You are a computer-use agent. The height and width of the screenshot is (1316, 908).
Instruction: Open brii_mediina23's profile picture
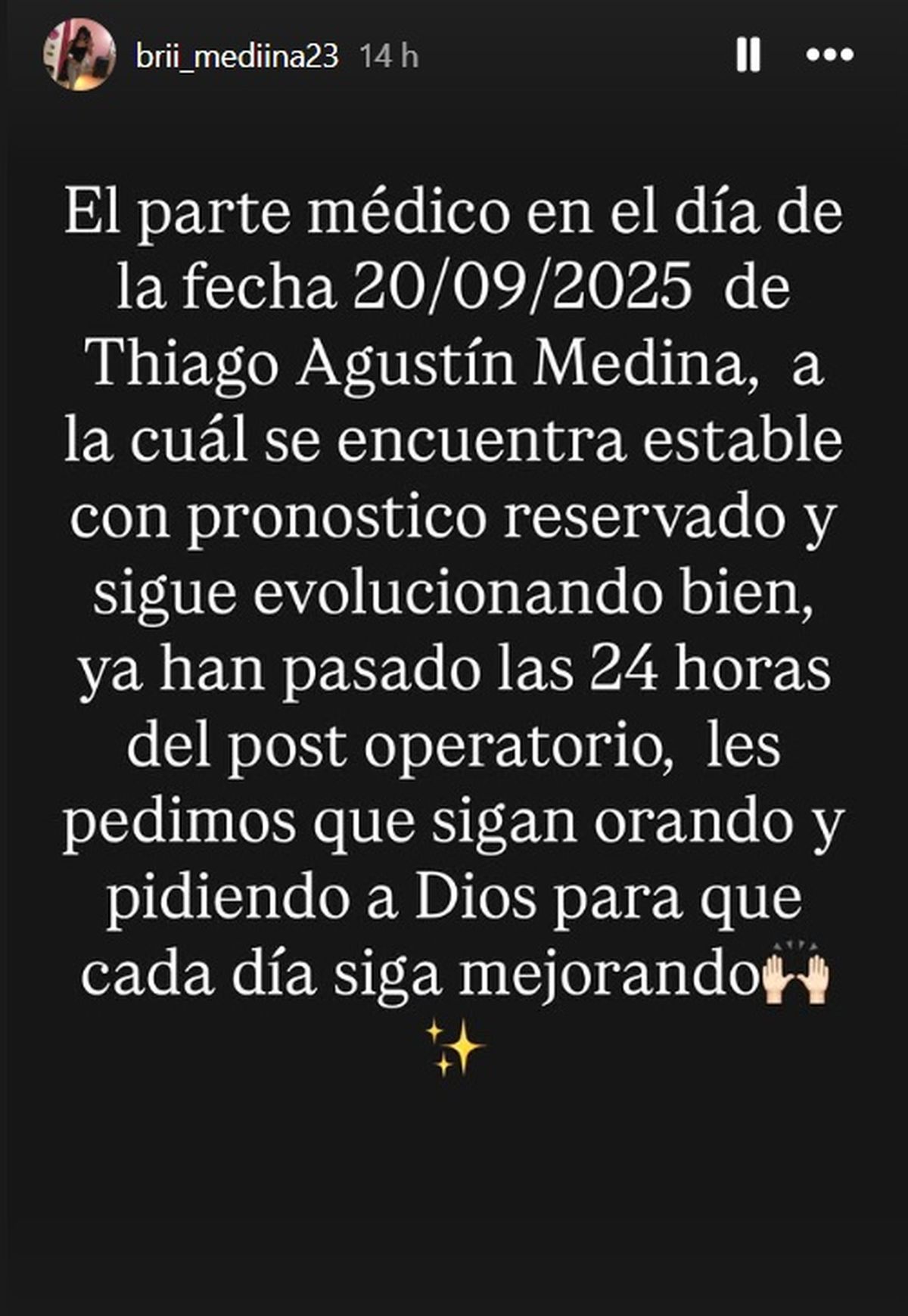[x=79, y=55]
